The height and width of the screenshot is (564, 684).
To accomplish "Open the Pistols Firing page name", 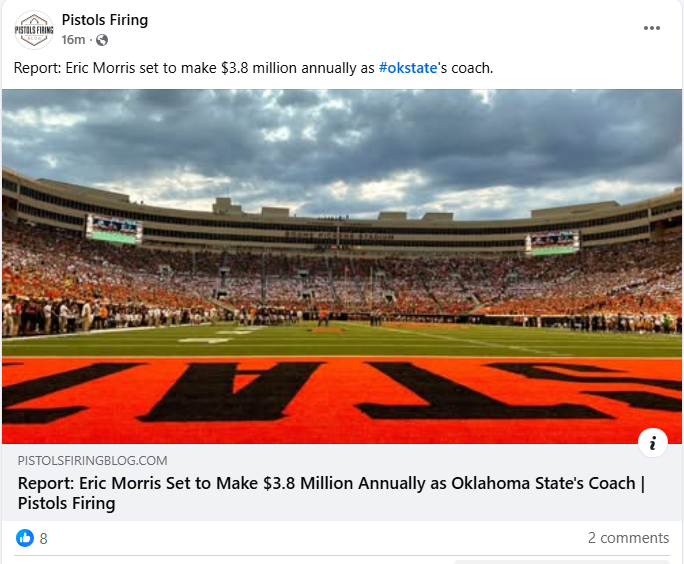I will [x=105, y=19].
